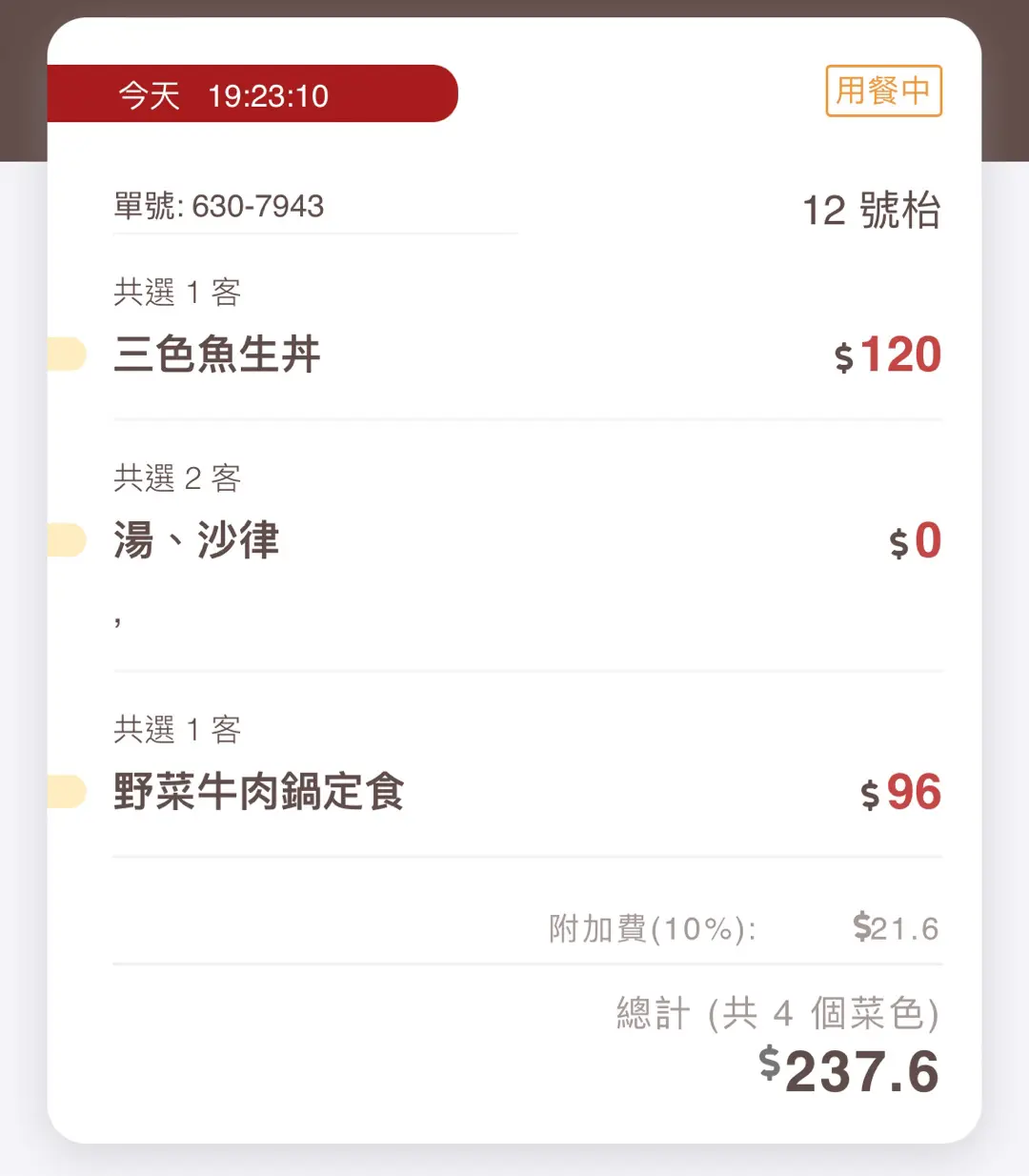Tap the 用餐中 status badge
Viewport: 1029px width, 1176px height.
883,91
